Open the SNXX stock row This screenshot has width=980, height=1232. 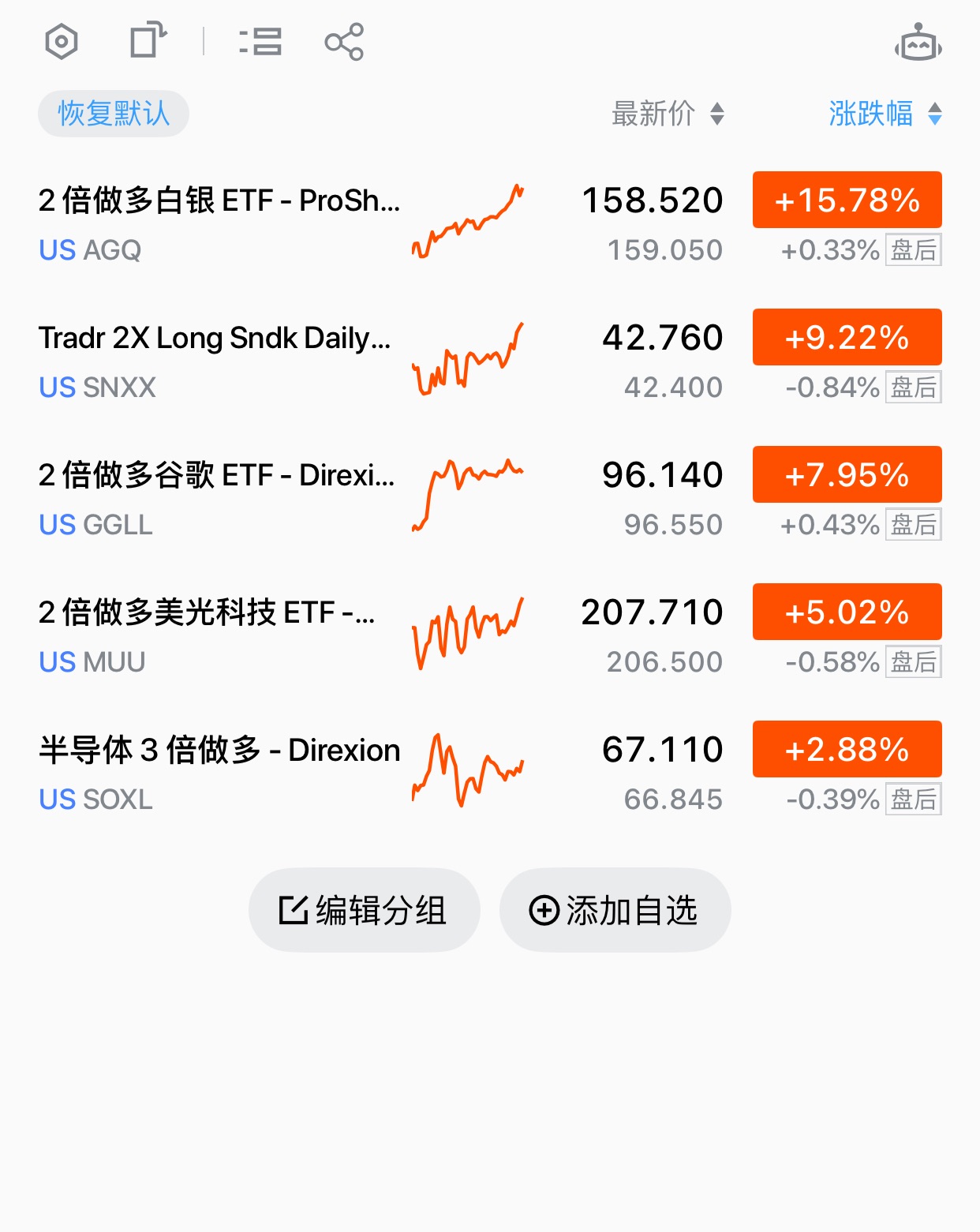[x=215, y=361]
